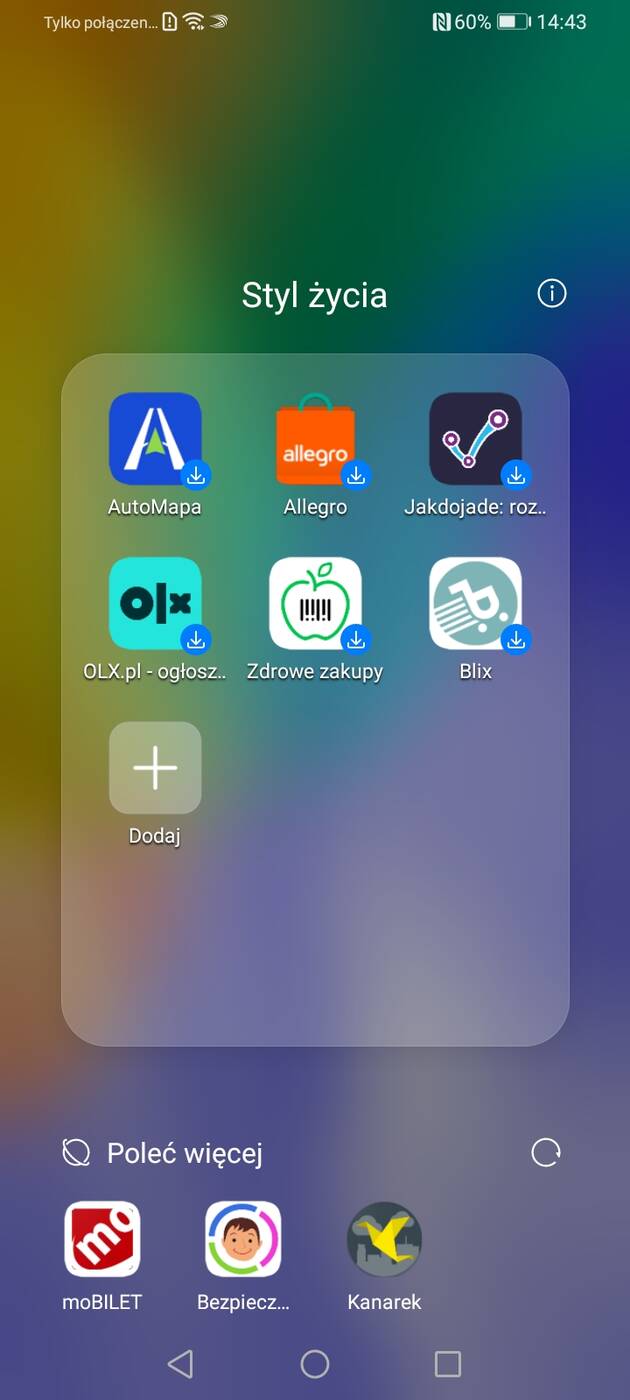This screenshot has width=630, height=1400.
Task: Select the recommended moBILET app
Action: click(x=102, y=1239)
